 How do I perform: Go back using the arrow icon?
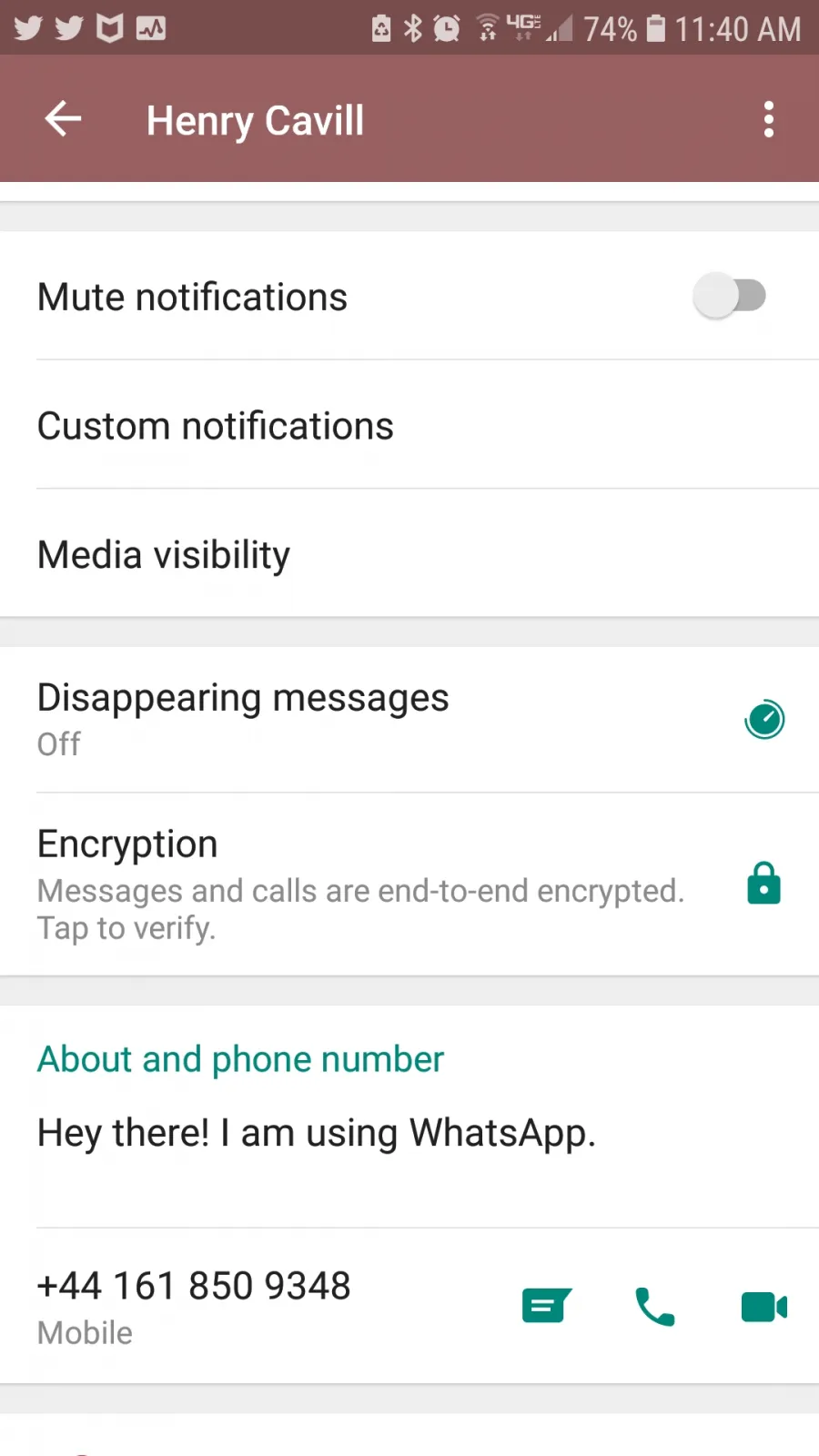63,119
